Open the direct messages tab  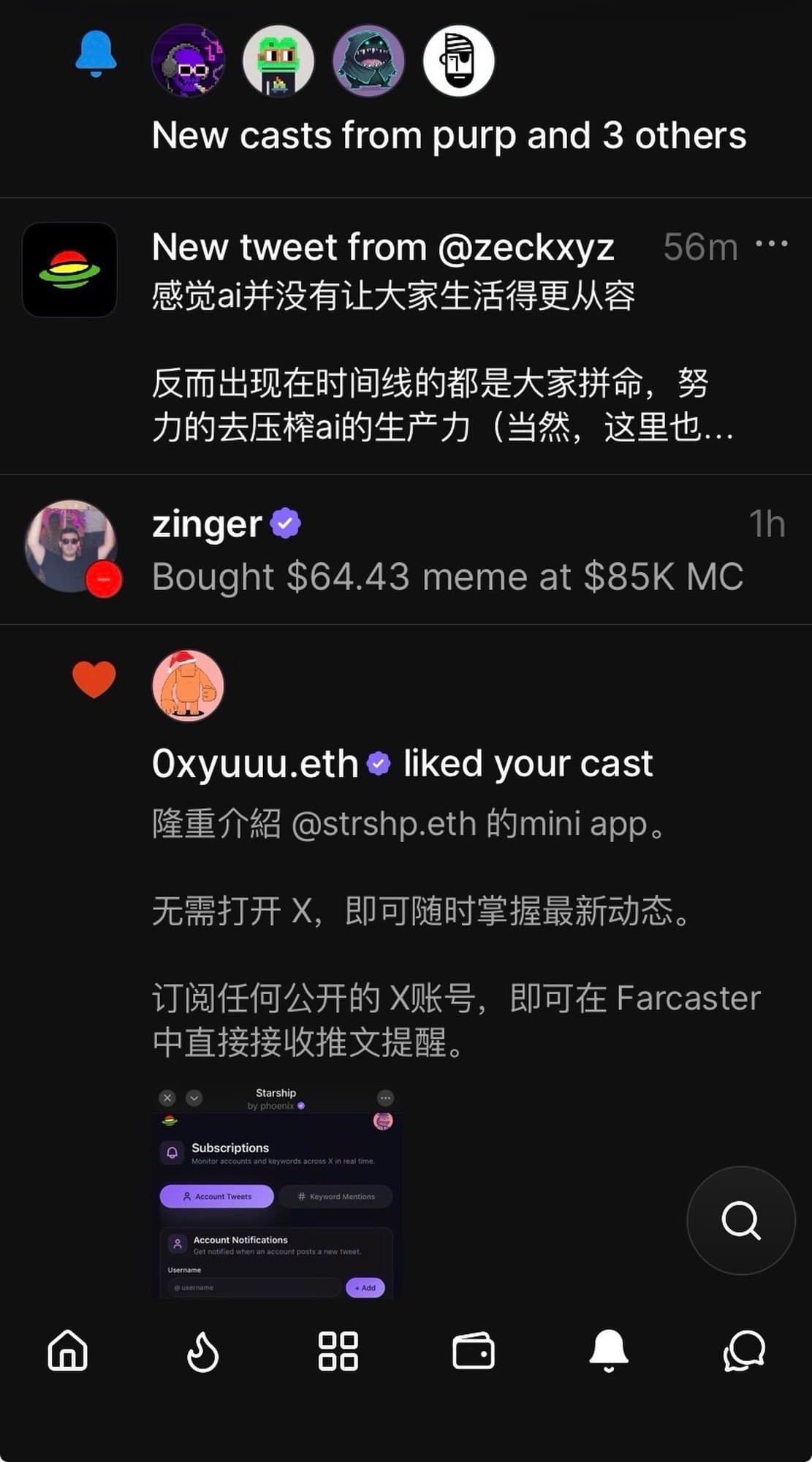(744, 1350)
